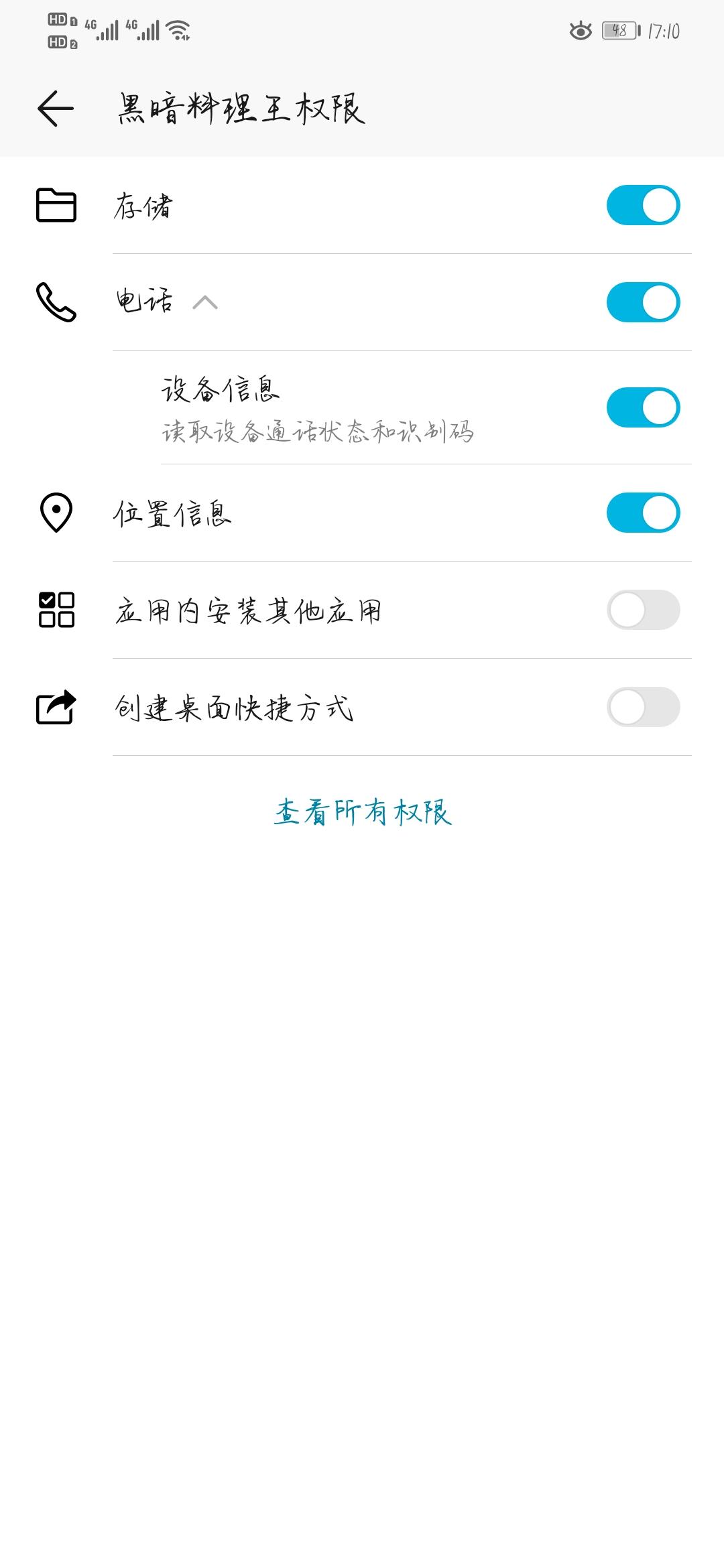This screenshot has height=1568, width=724.
Task: Go back from 黑暗料理王权限 page
Action: click(x=56, y=109)
